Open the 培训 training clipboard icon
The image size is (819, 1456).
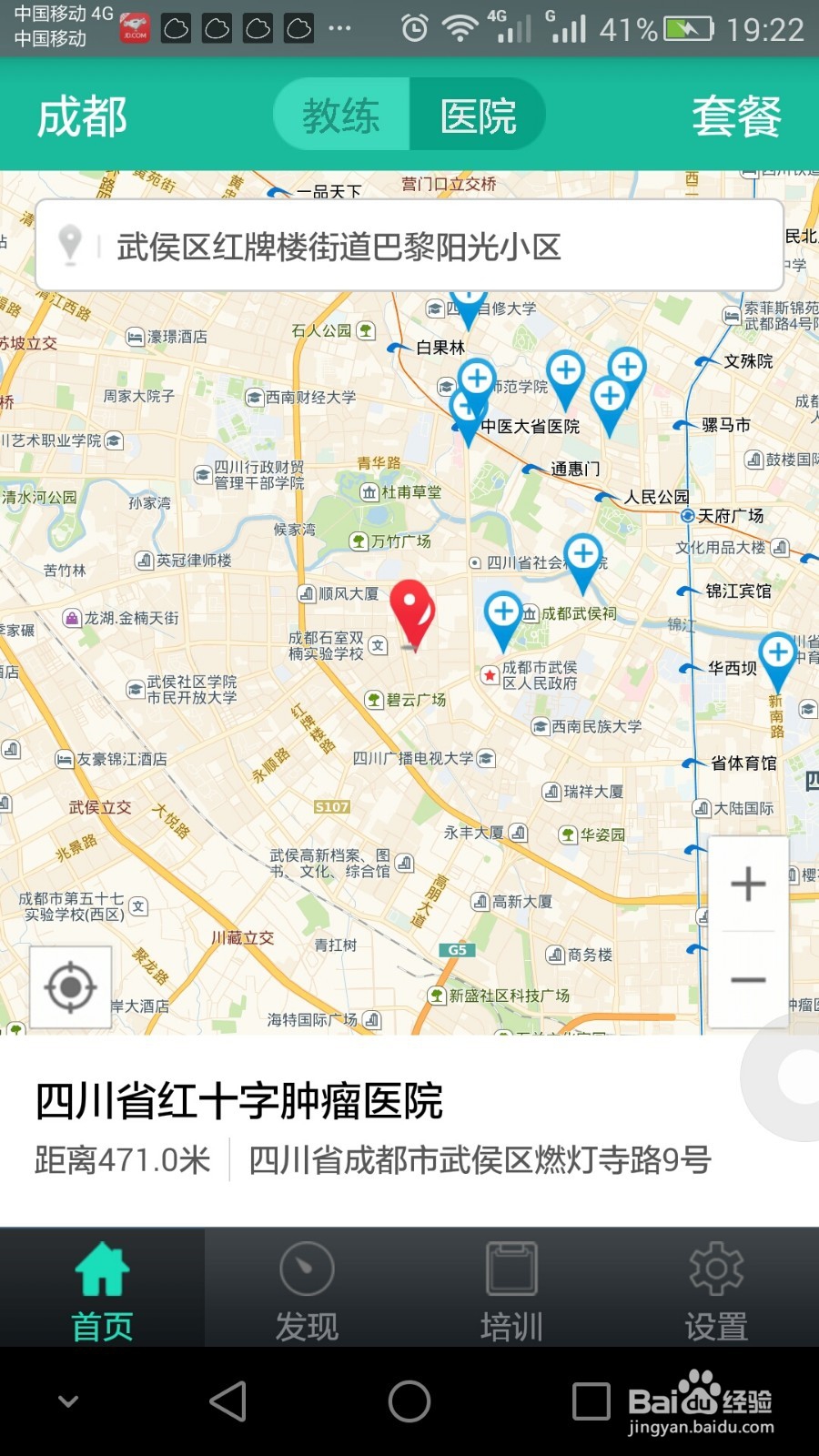(511, 1268)
